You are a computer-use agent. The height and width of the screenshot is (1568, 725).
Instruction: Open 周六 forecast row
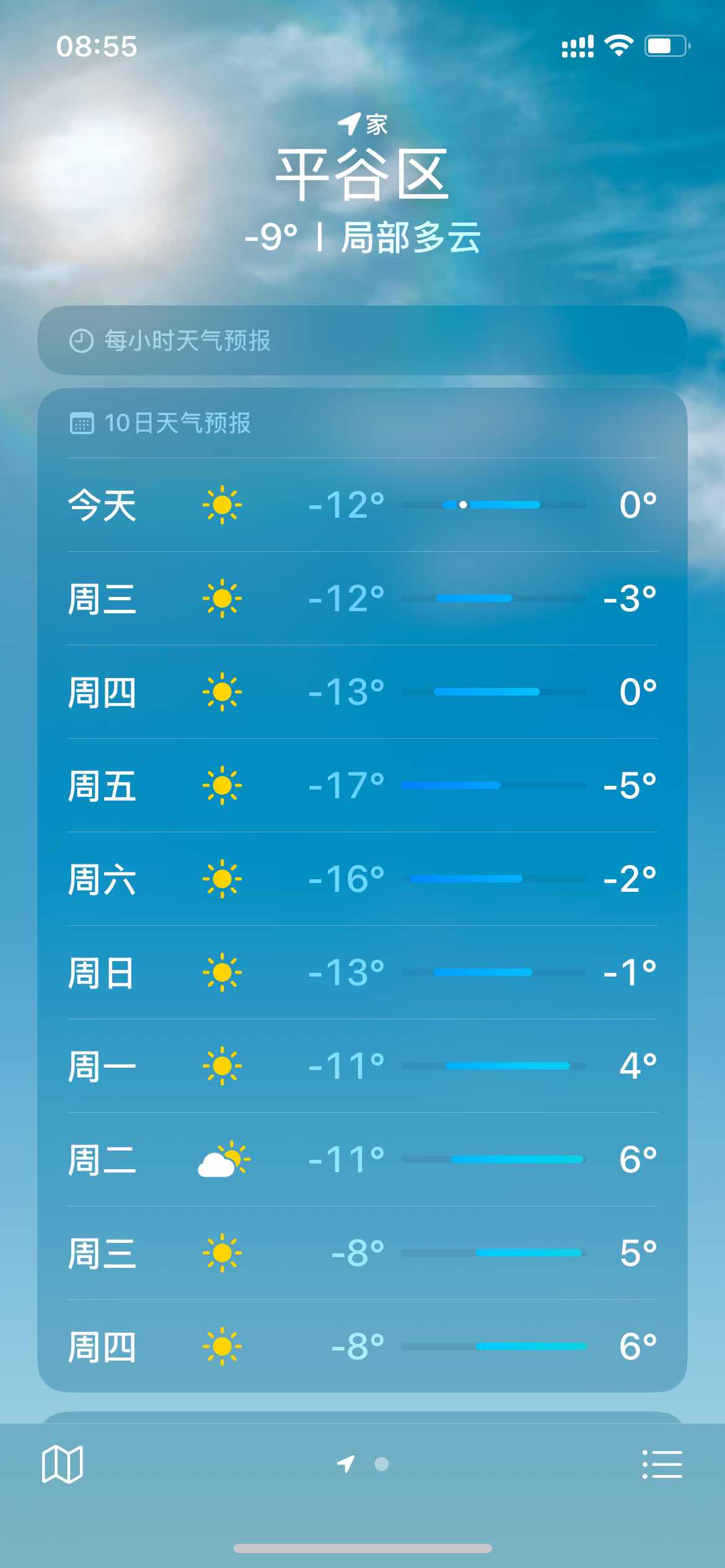pos(362,879)
